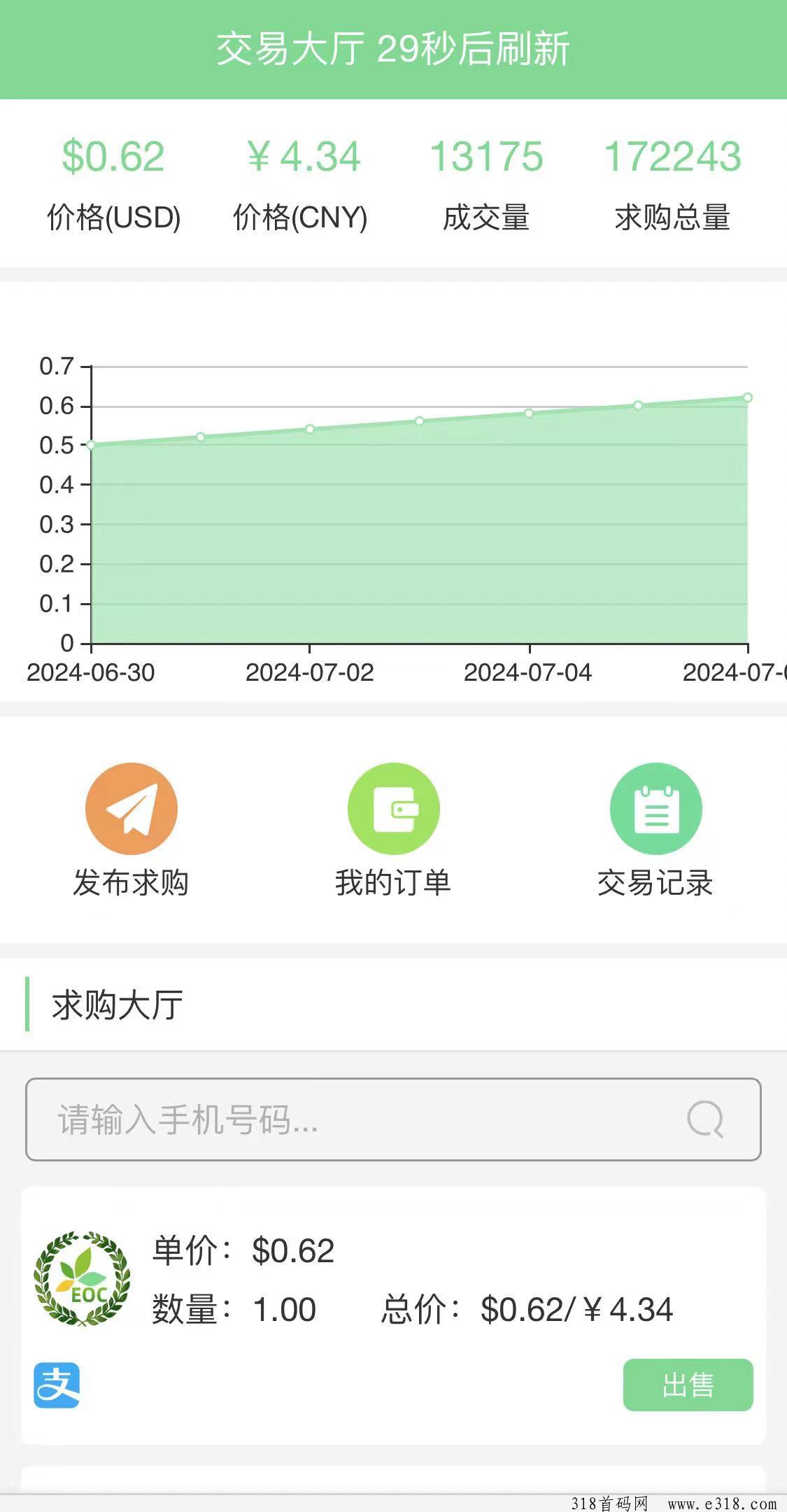This screenshot has height=1512, width=787.
Task: Tap 出售 on the $0.62 order
Action: [x=688, y=1385]
